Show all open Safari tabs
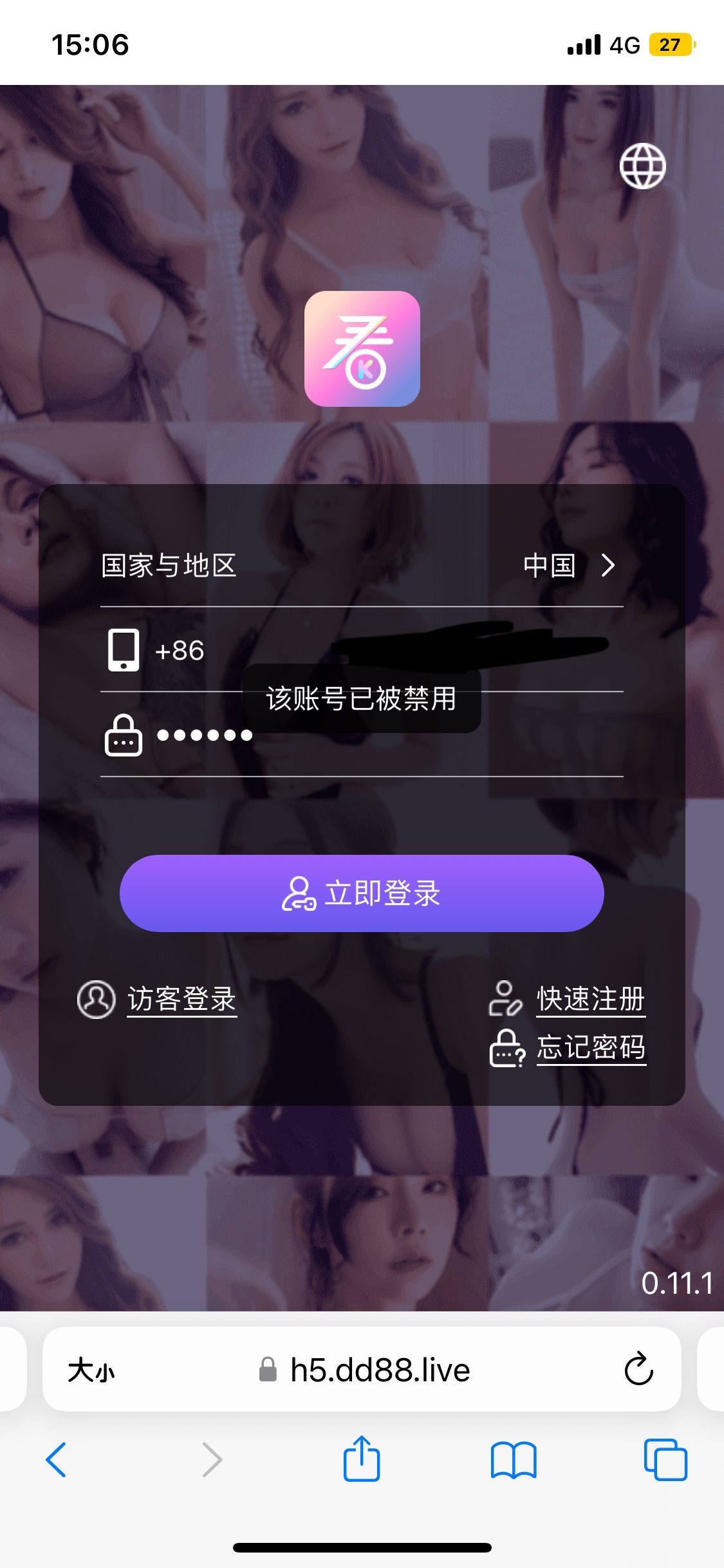Screen dimensions: 724x1568 coord(665,1460)
